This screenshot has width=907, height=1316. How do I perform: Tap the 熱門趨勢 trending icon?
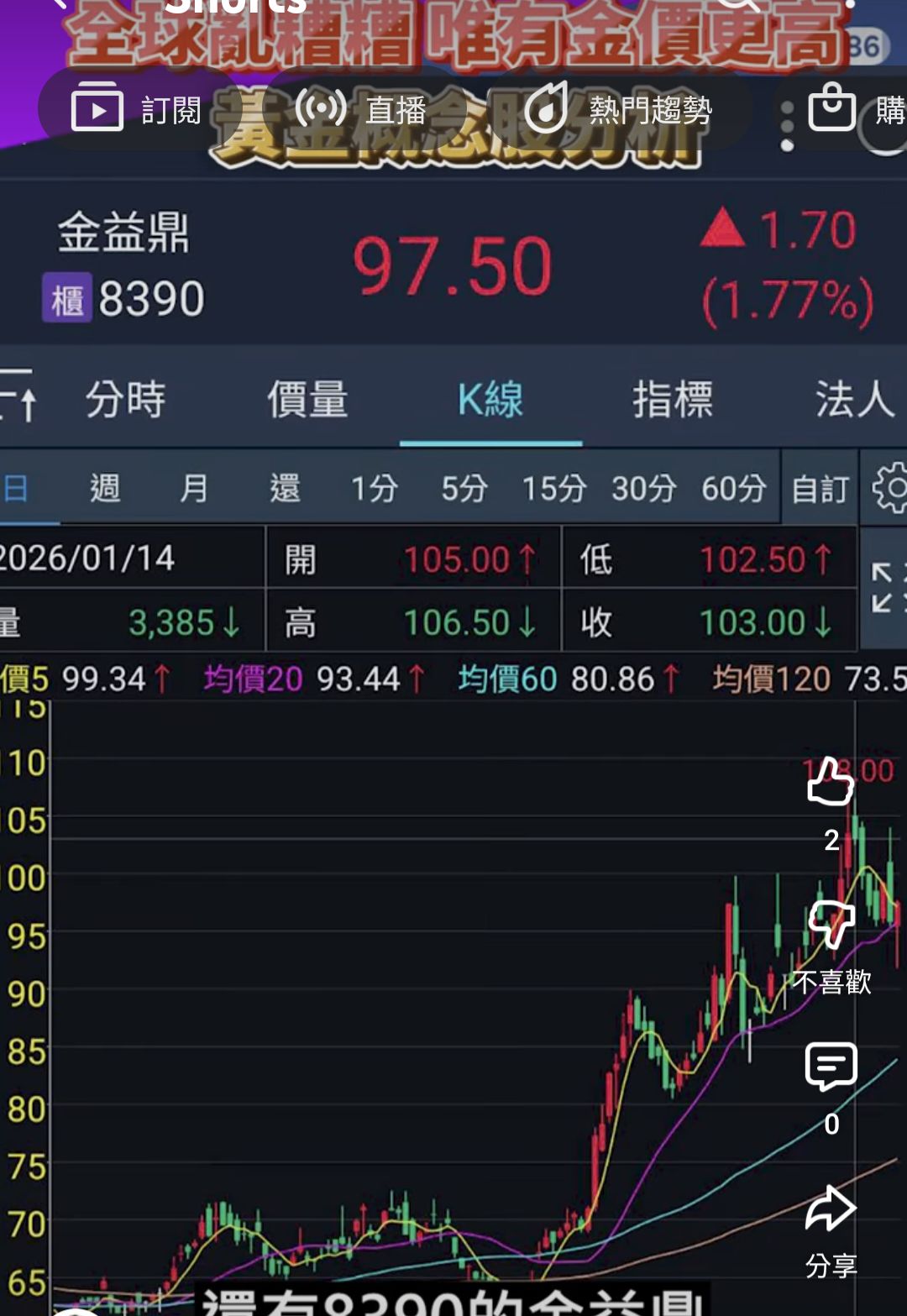tap(547, 109)
